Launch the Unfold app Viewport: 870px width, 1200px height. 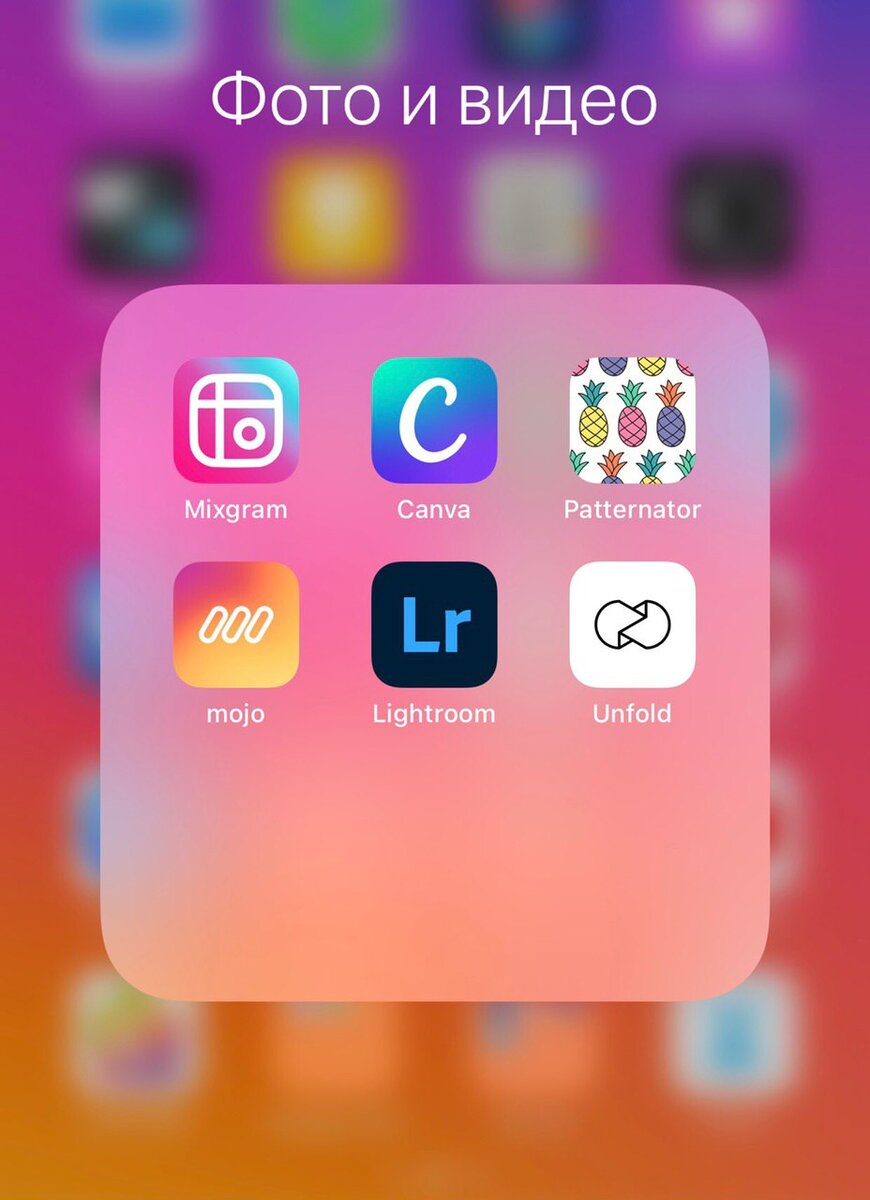pos(632,624)
